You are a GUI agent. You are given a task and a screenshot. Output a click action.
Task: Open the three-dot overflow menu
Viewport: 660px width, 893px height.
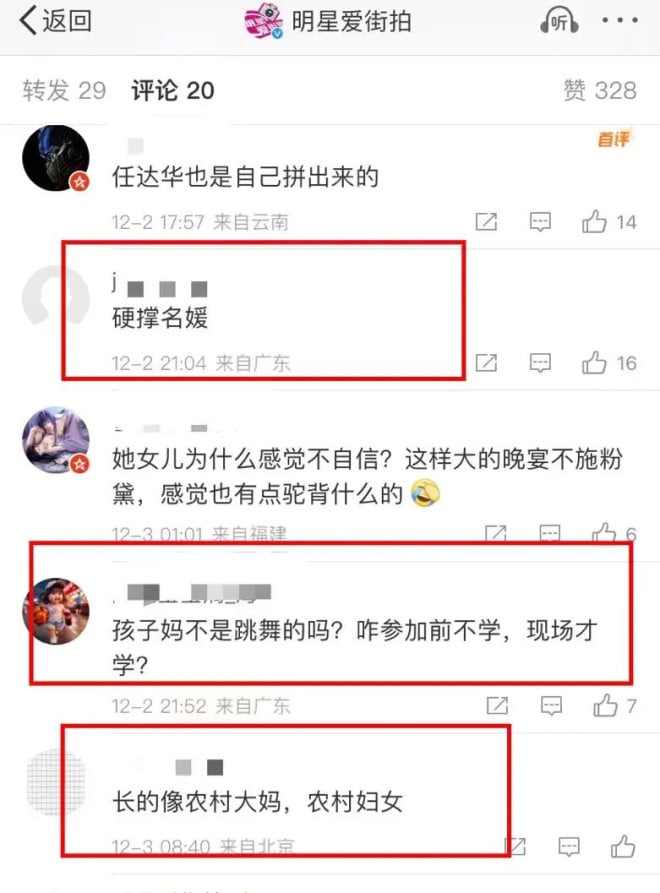point(620,21)
